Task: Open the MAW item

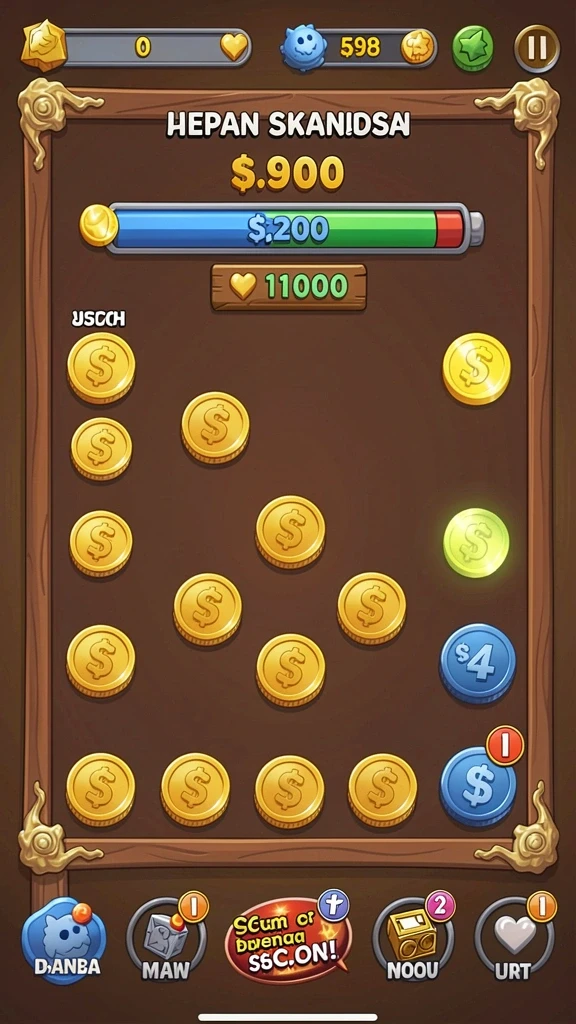Action: (166, 938)
